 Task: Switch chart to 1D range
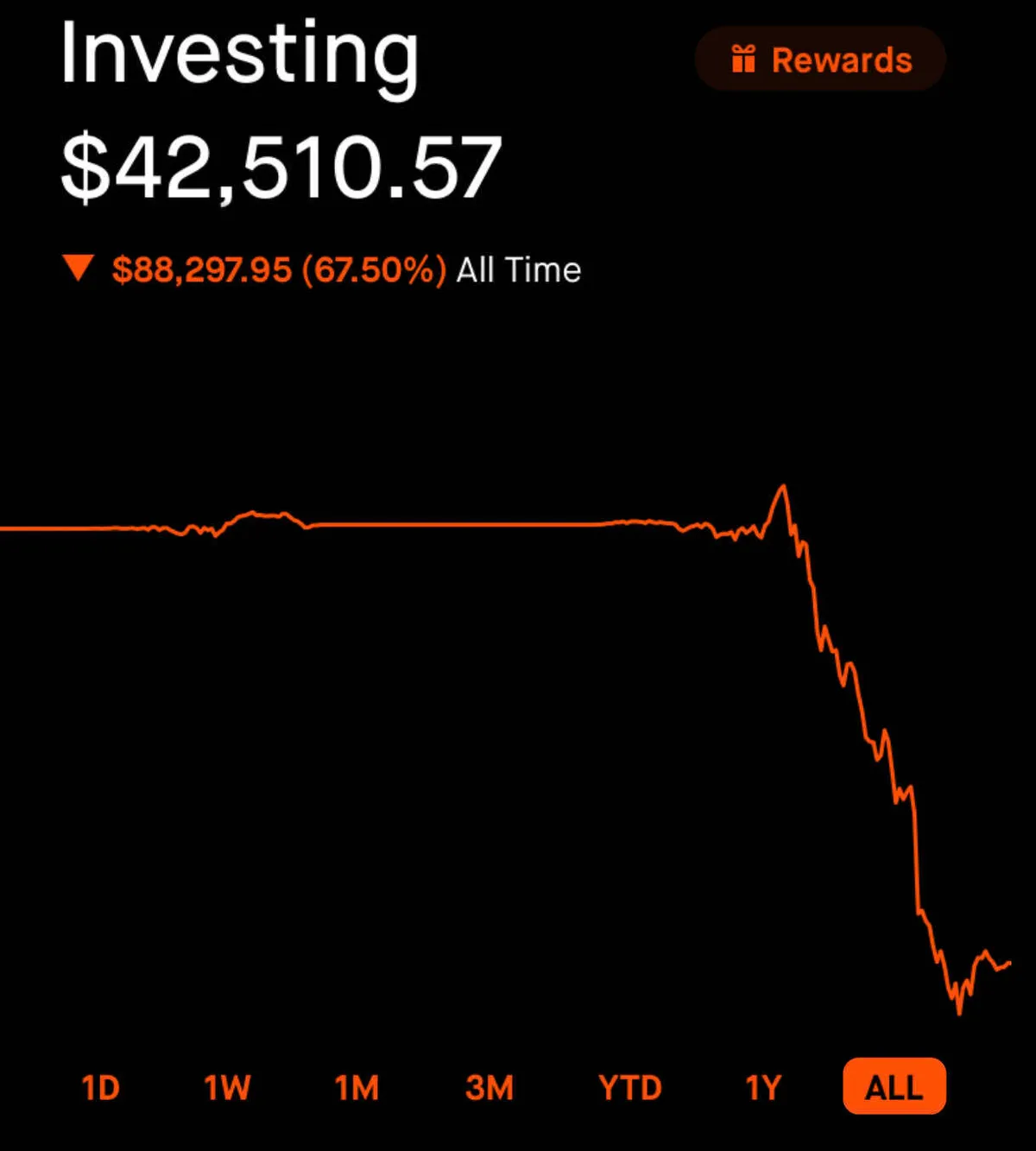click(100, 1087)
